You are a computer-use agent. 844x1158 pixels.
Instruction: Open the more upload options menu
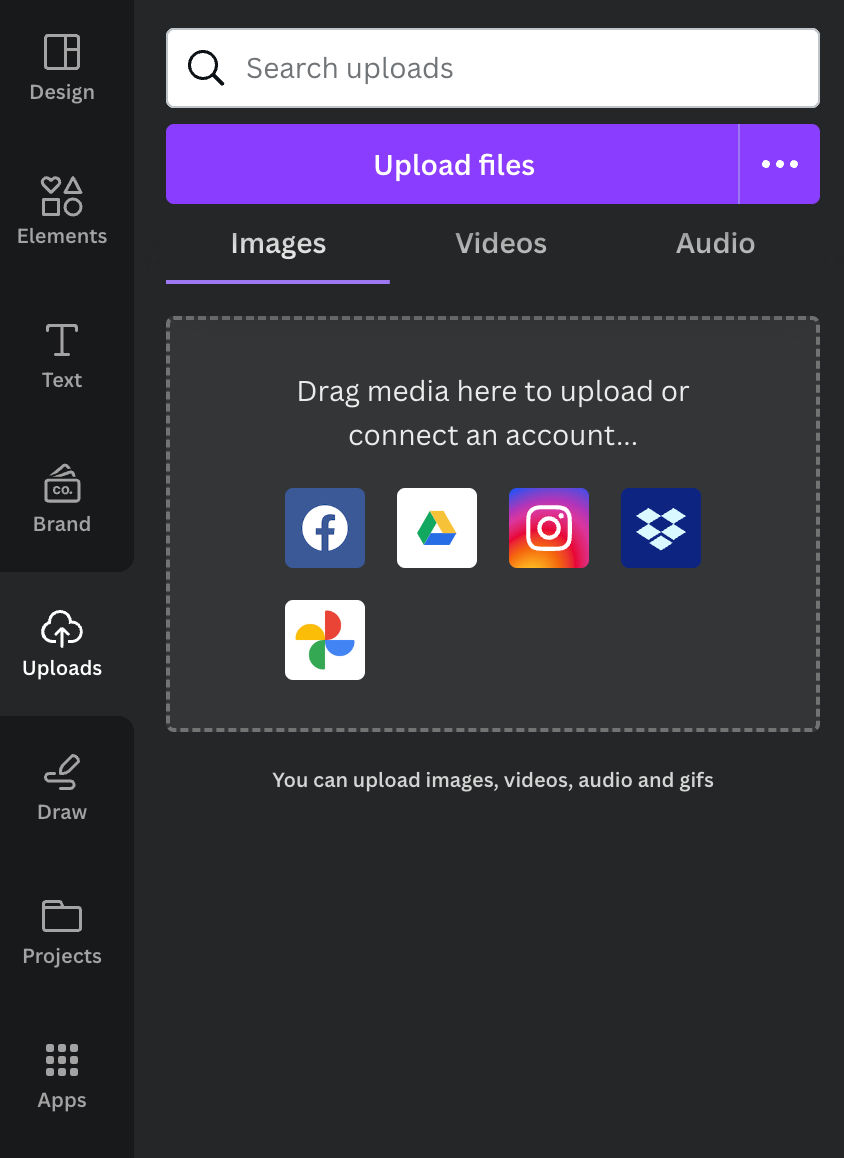[x=779, y=163]
